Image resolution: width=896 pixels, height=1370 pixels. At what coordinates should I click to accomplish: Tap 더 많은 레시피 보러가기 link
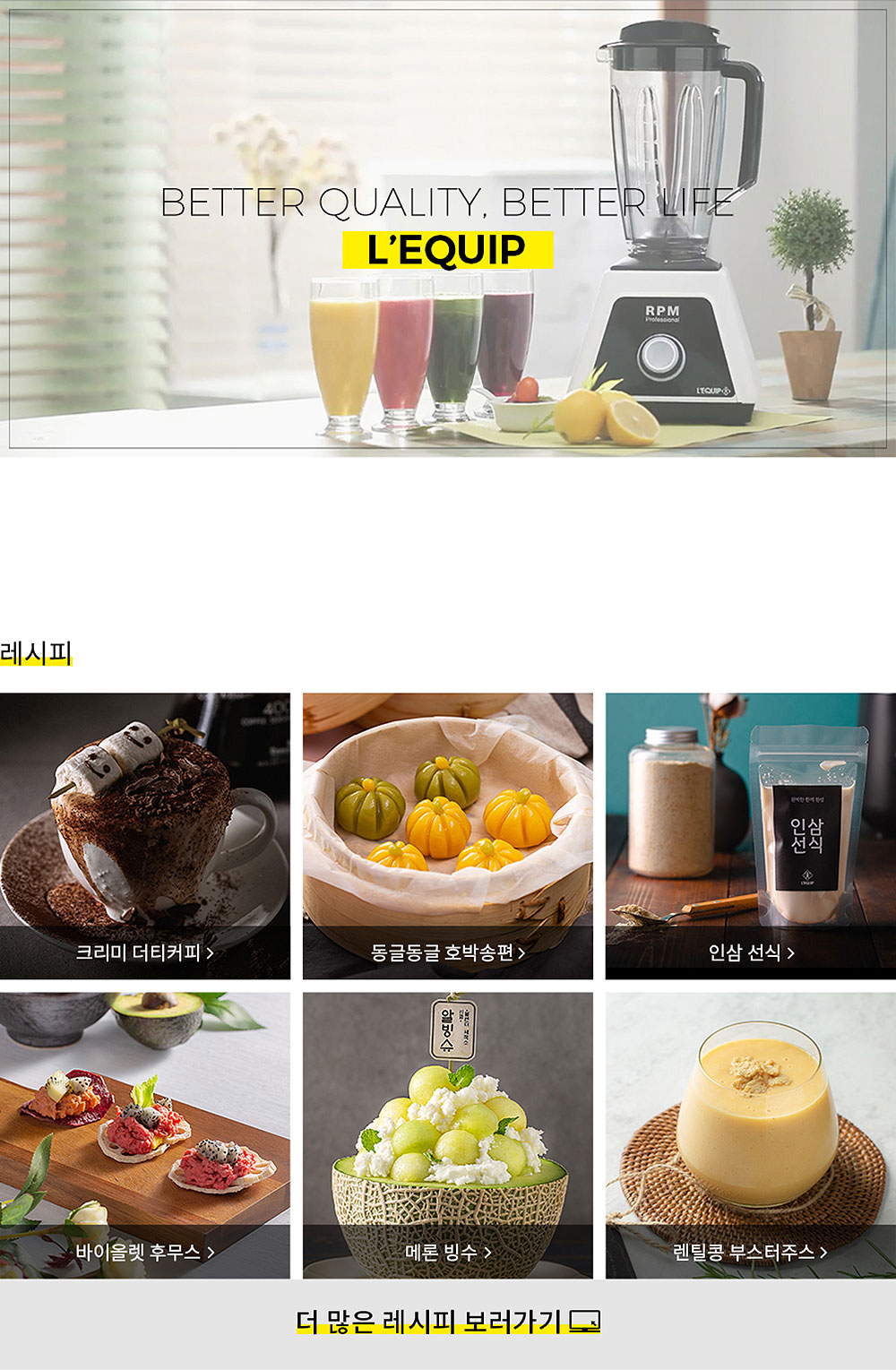point(448,1322)
